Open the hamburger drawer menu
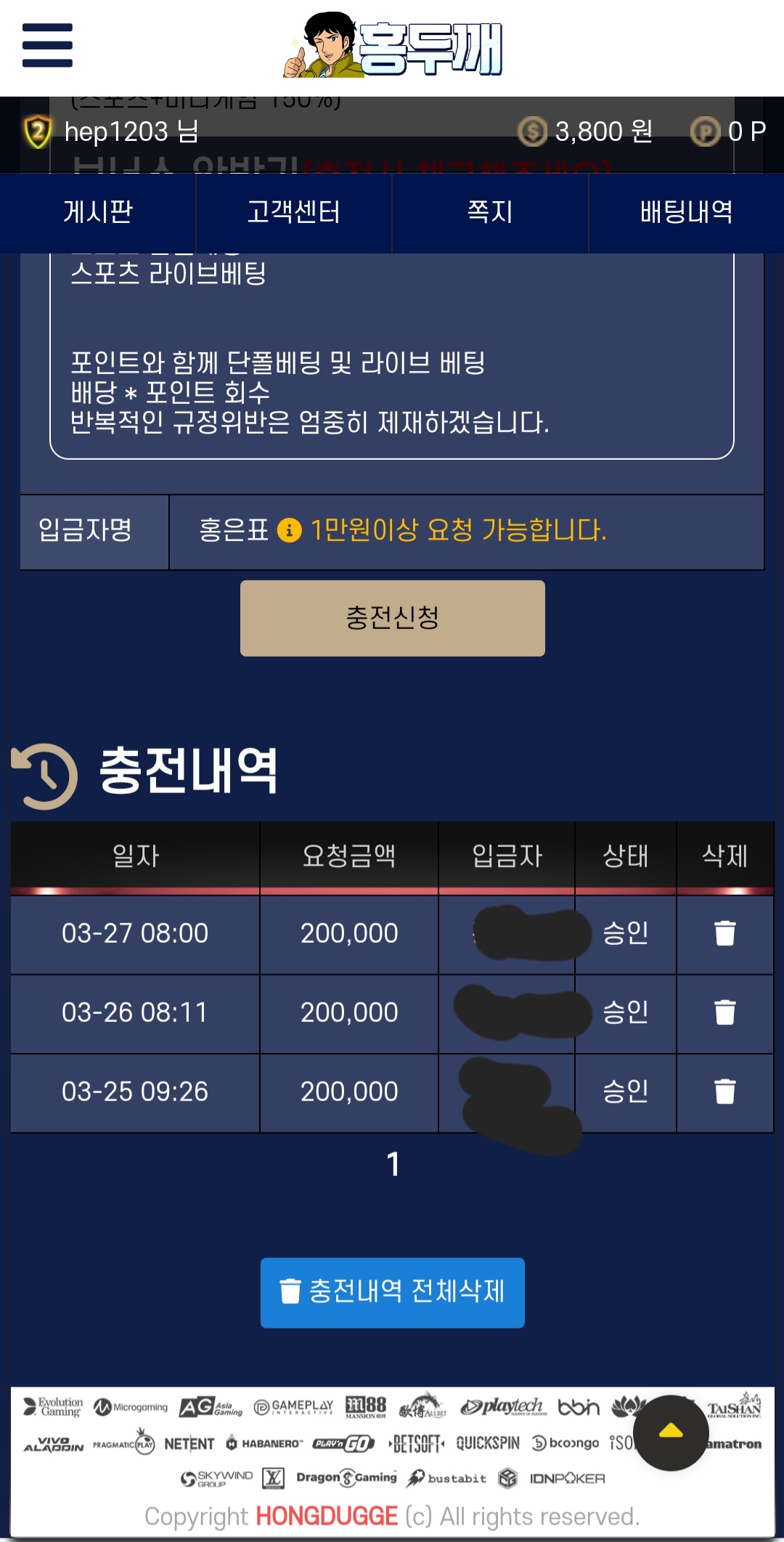This screenshot has width=784, height=1542. (x=47, y=45)
